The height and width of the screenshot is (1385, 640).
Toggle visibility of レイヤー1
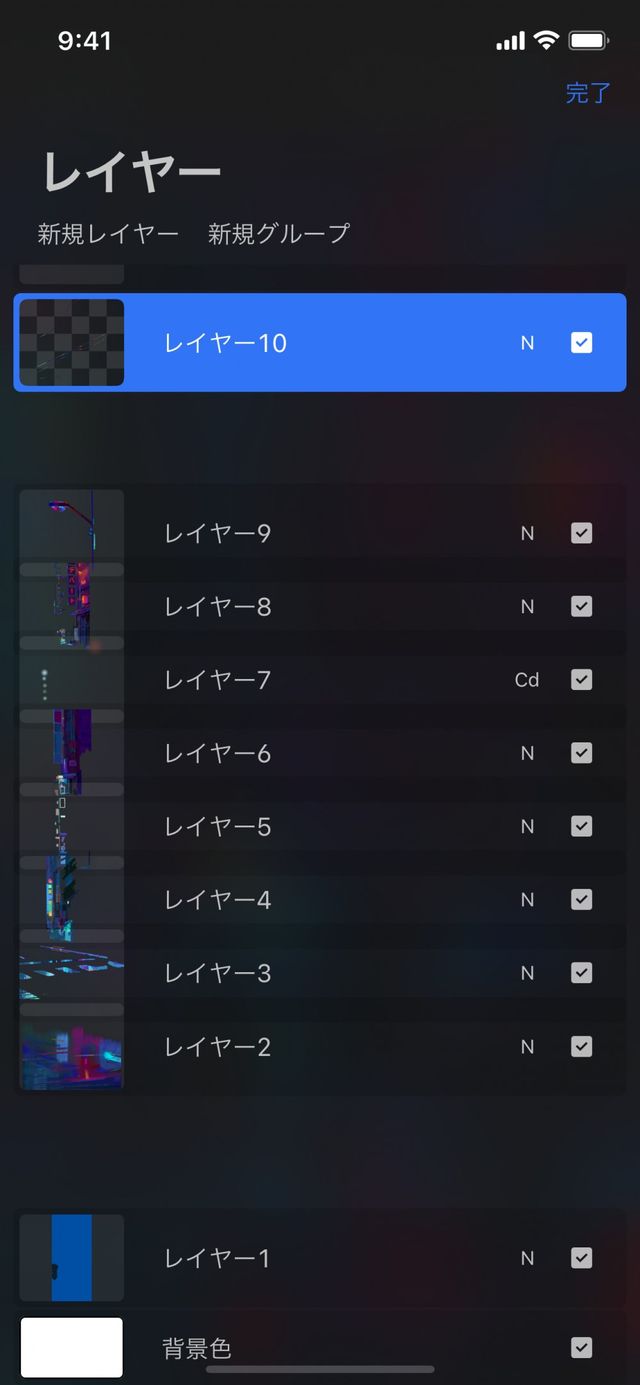[x=581, y=1258]
